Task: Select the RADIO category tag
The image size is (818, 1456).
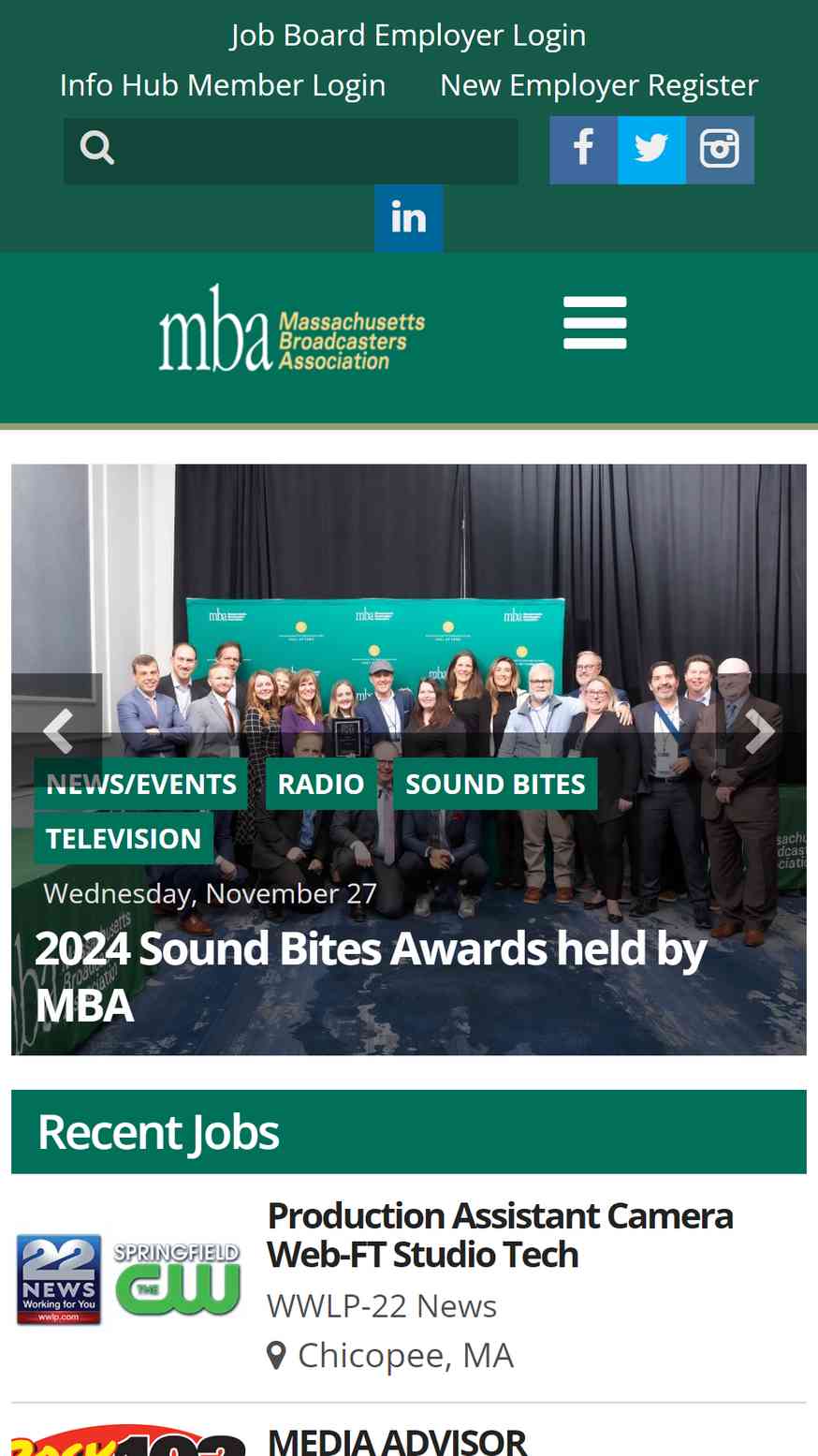Action: pos(321,784)
